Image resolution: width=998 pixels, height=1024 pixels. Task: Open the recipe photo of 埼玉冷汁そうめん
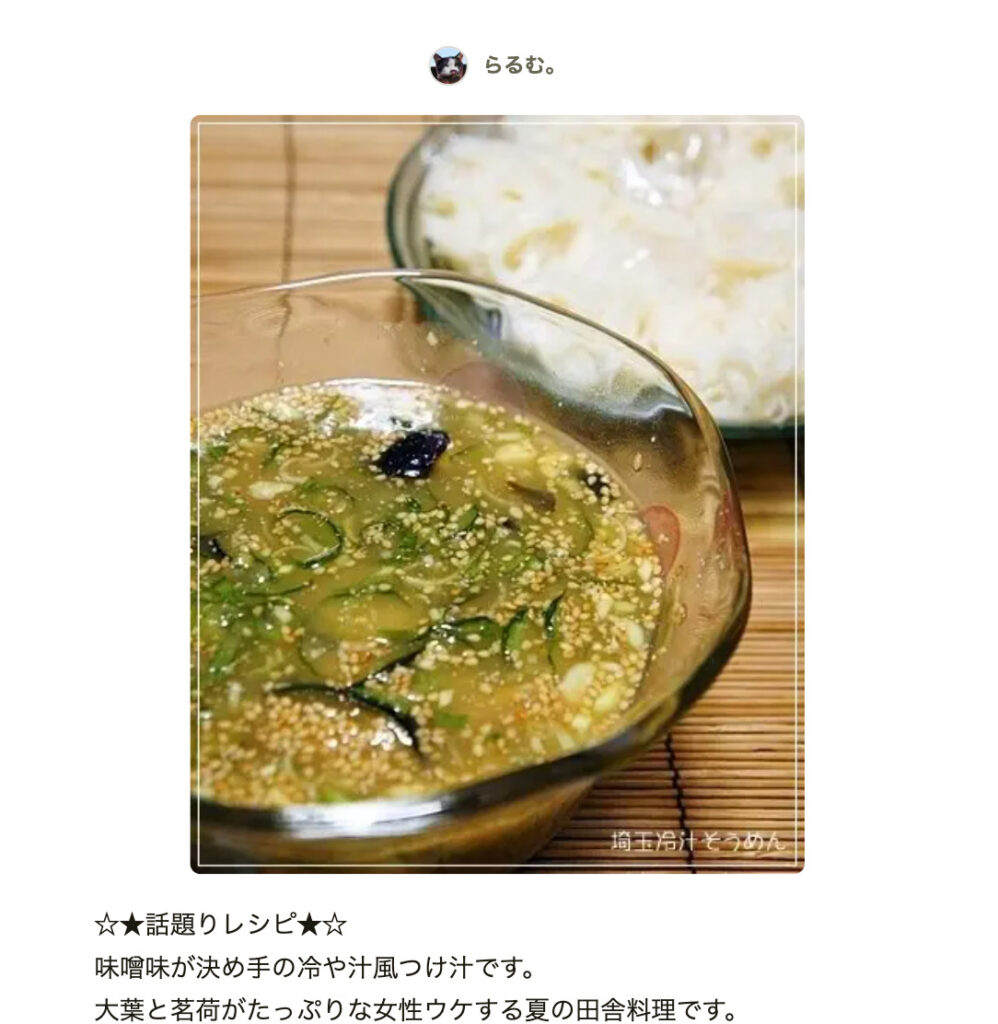pyautogui.click(x=497, y=494)
